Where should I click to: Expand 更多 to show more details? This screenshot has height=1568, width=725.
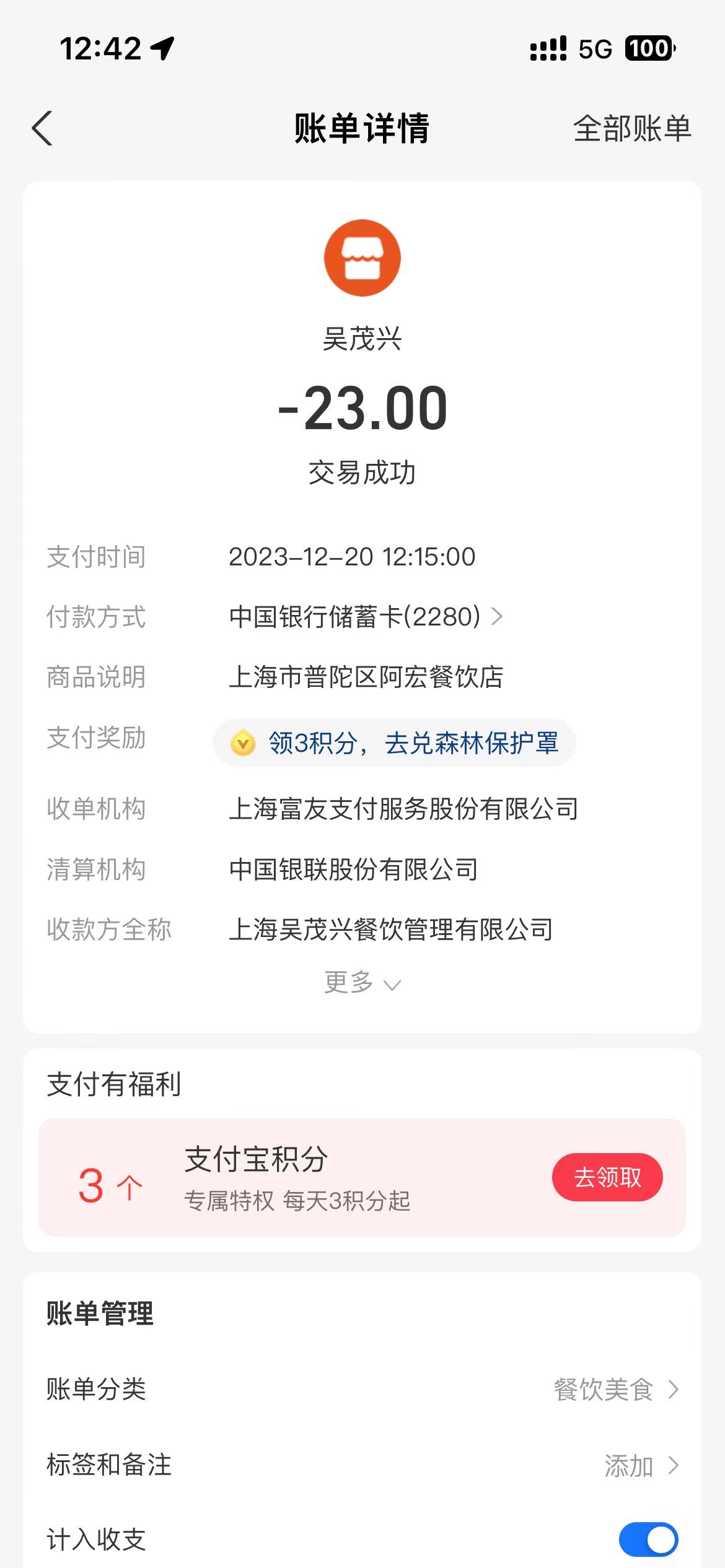tap(362, 982)
